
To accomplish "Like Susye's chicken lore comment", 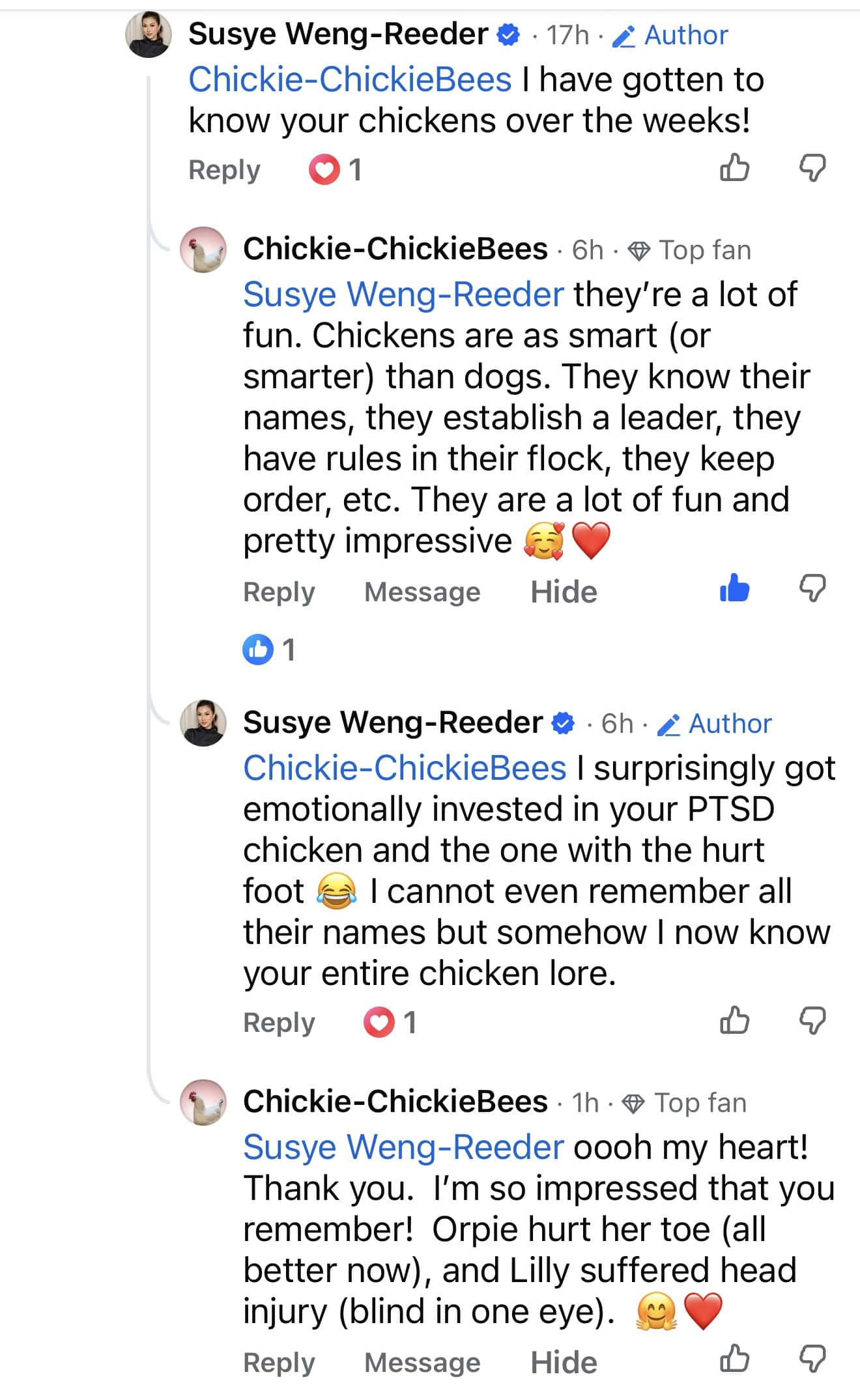I will pos(734,1020).
